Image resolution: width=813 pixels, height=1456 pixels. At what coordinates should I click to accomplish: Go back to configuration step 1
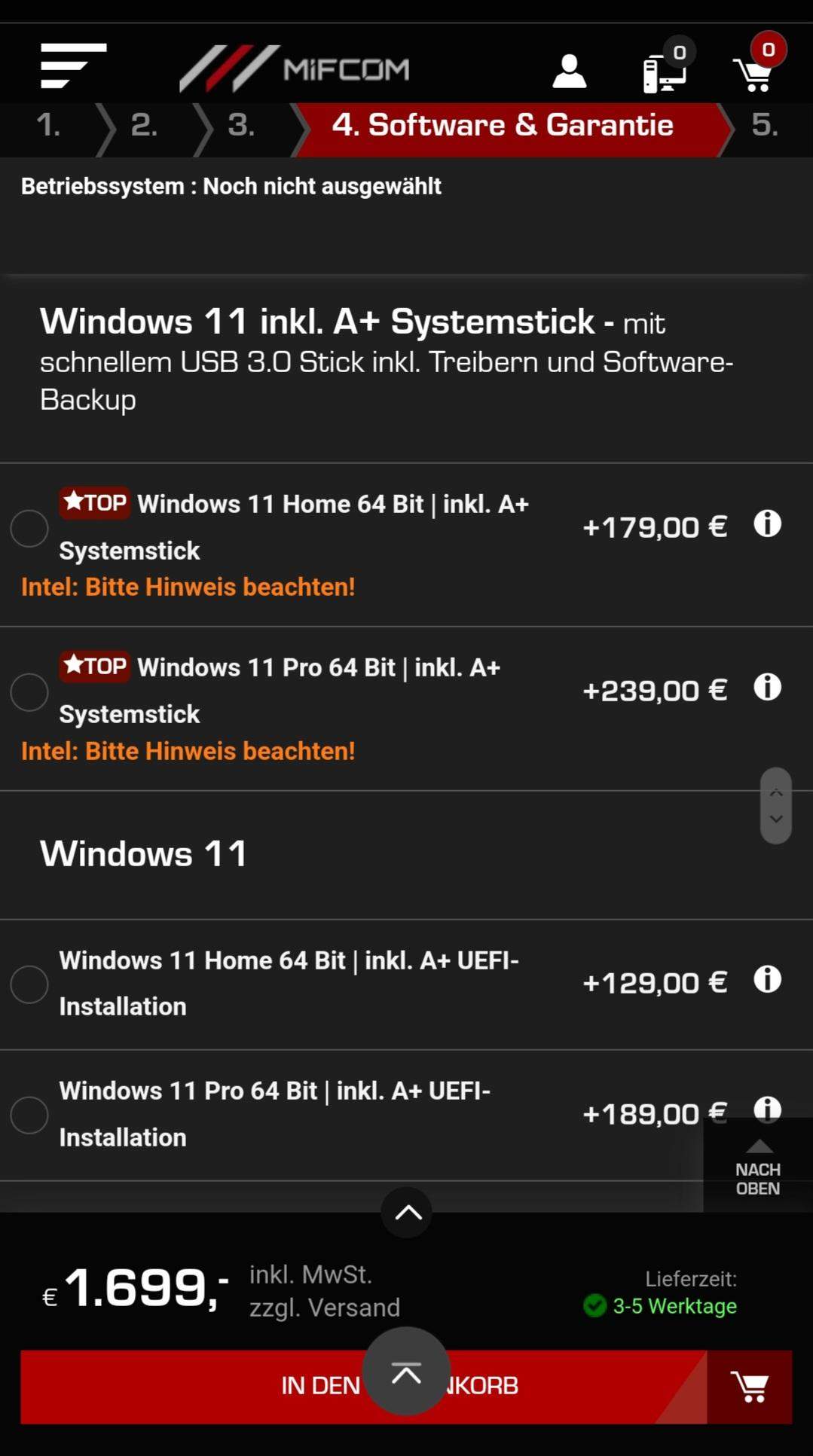click(48, 126)
